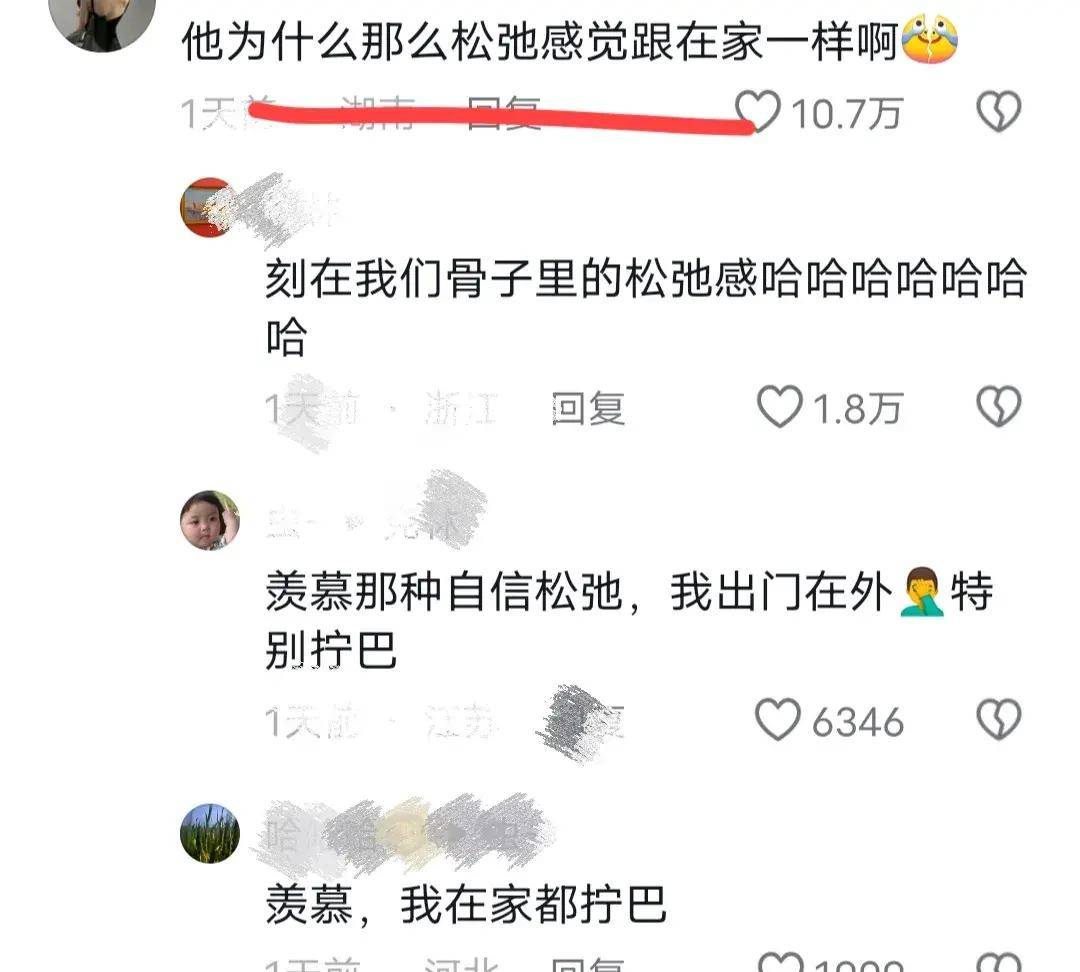Like the comment 刻在我们骨子里的松弛感

[x=779, y=407]
